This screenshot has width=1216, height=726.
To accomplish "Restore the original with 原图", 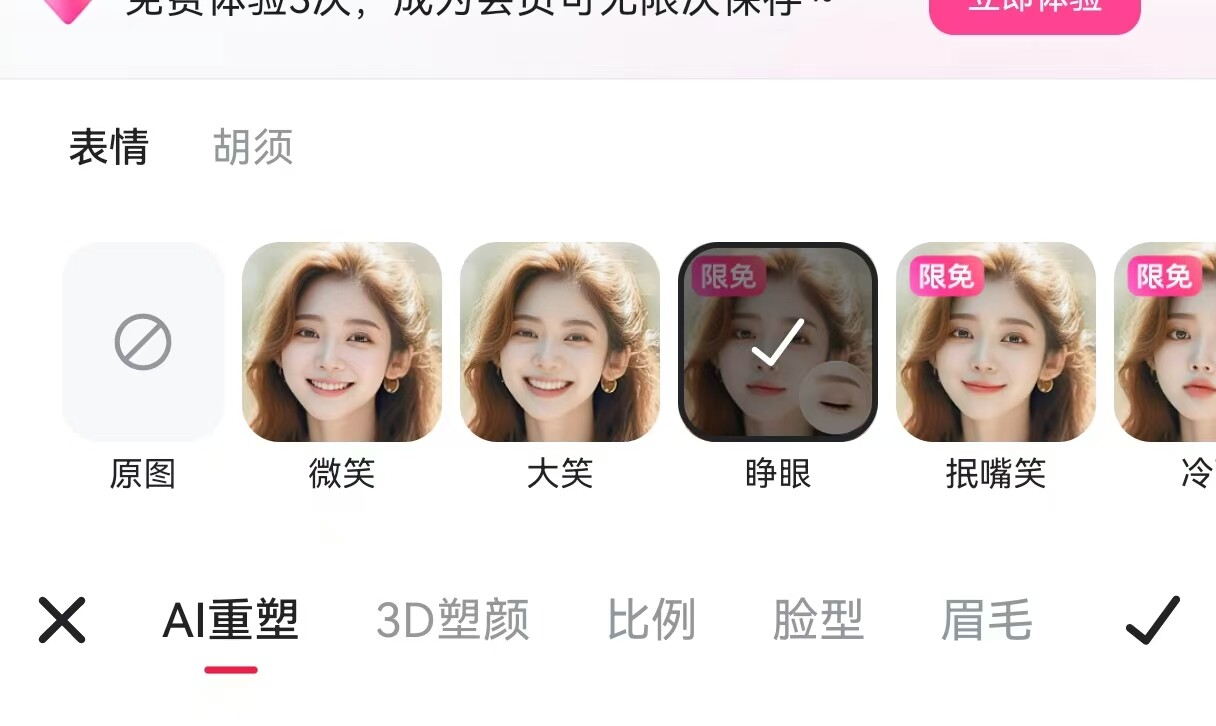I will pyautogui.click(x=143, y=343).
